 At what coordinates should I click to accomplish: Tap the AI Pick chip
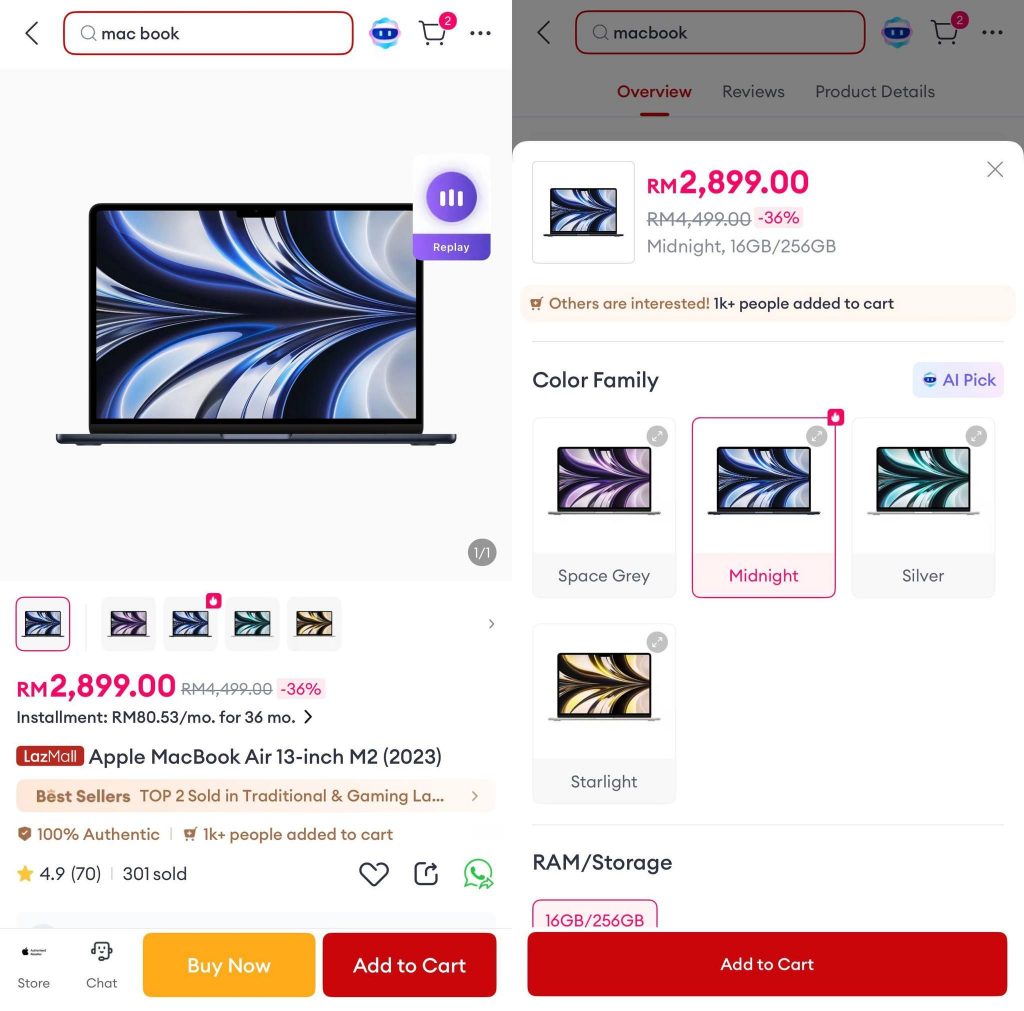click(x=958, y=380)
